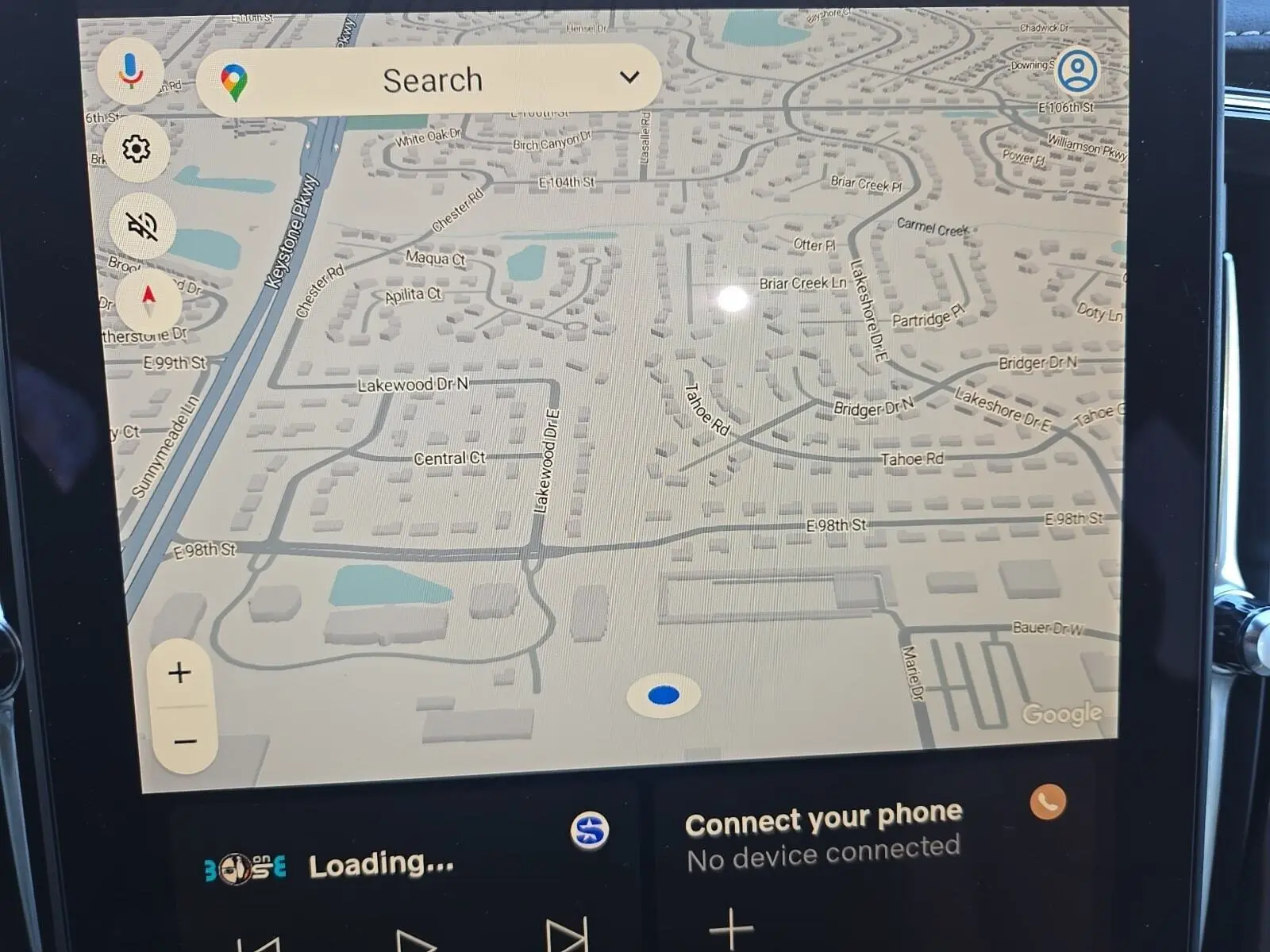Open map settings gear

coord(136,148)
